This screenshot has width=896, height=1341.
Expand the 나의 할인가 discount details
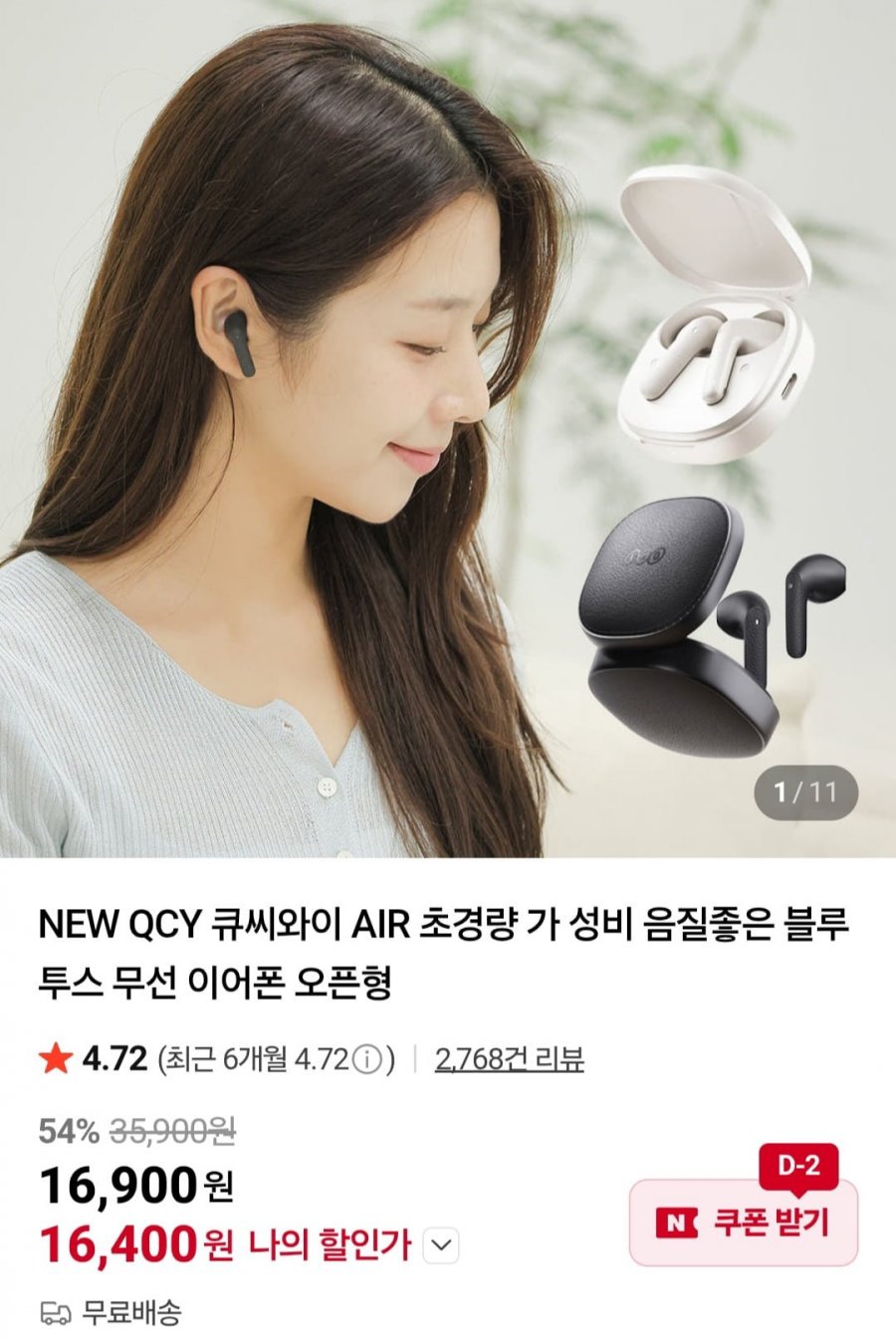(442, 1244)
